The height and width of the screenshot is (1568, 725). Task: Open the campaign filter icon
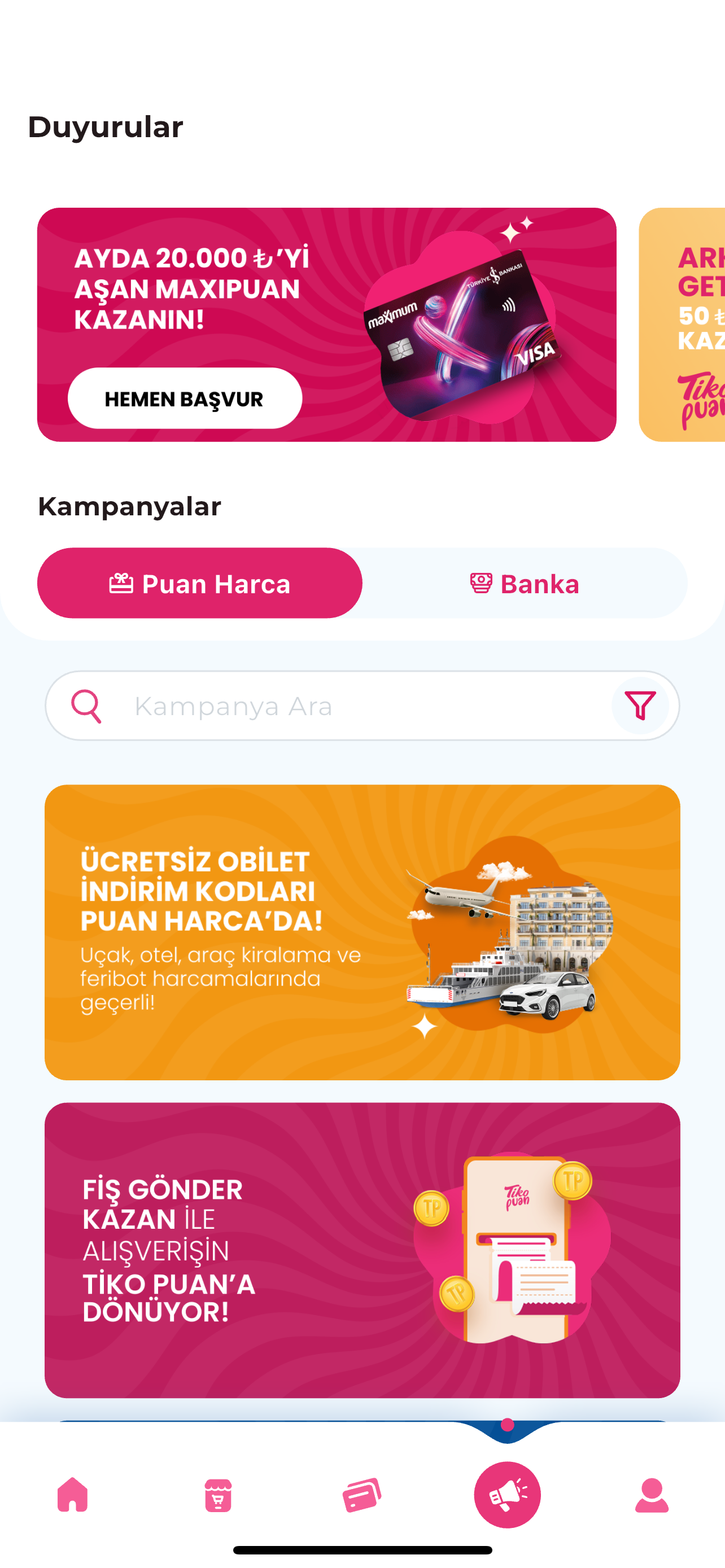coord(639,706)
